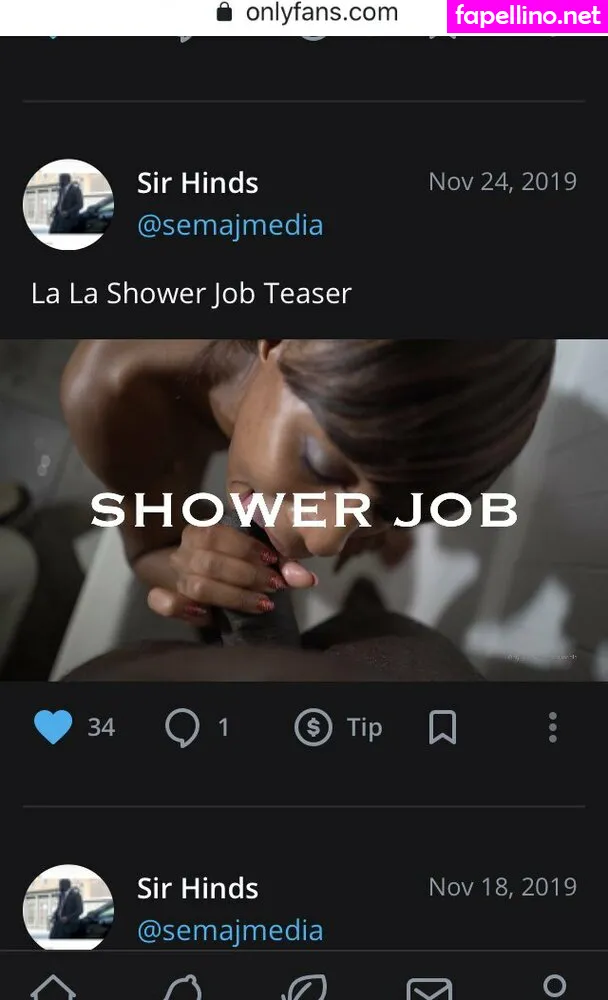Open the profile tab
Image resolution: width=608 pixels, height=1000 pixels.
(554, 986)
